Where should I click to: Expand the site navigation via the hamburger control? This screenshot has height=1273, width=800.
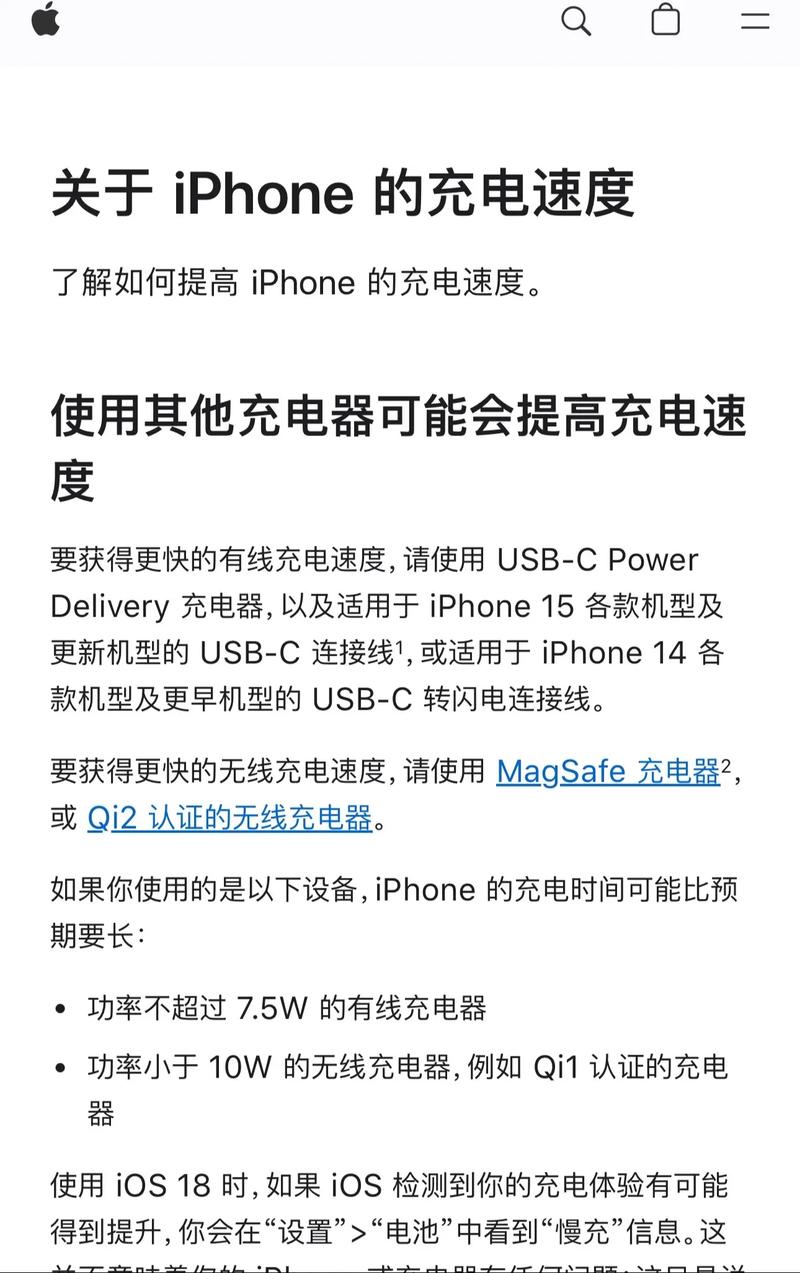tap(754, 21)
